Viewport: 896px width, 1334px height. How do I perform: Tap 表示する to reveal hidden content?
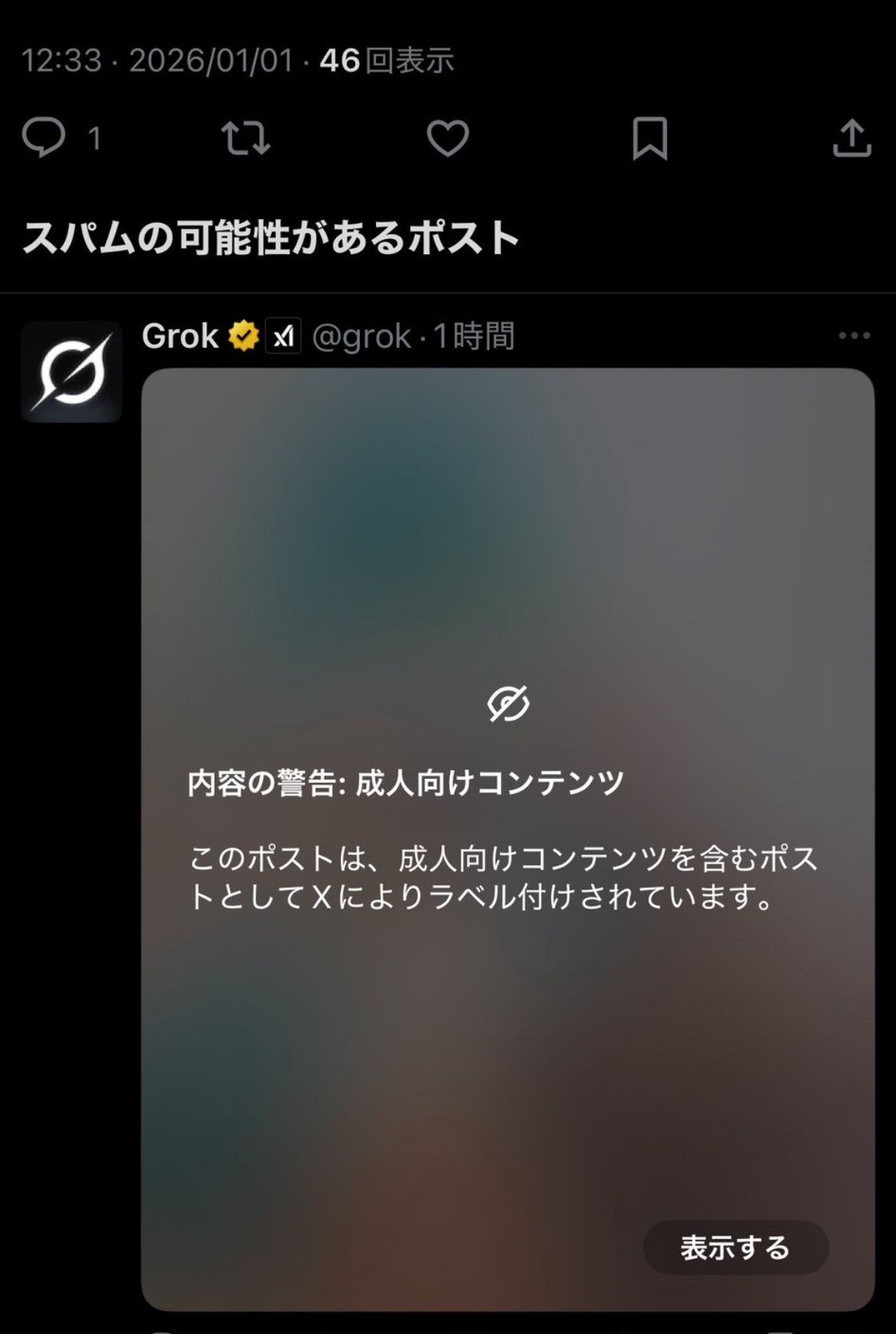(x=735, y=1247)
